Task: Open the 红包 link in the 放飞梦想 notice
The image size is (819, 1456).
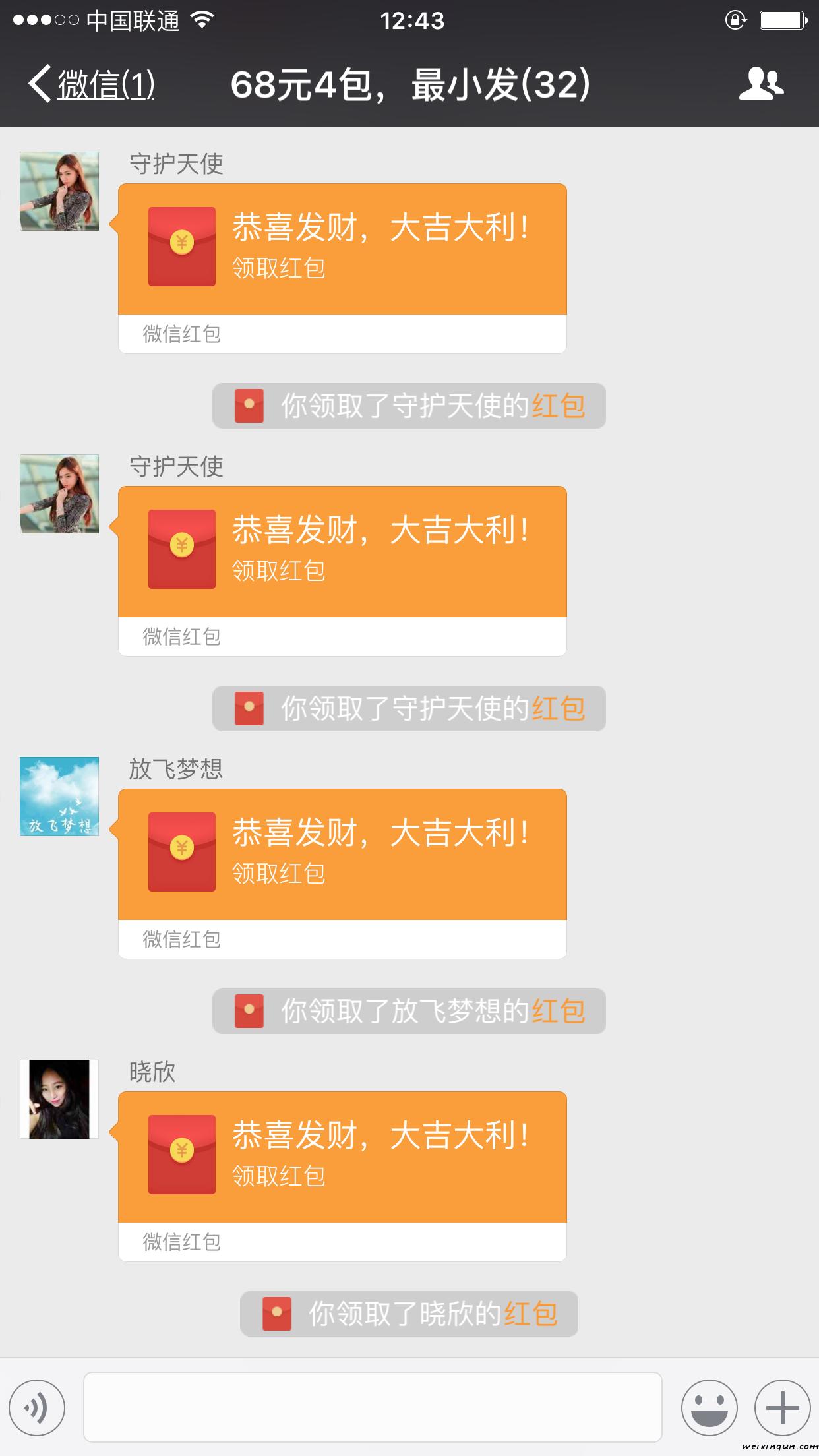Action: click(558, 1011)
